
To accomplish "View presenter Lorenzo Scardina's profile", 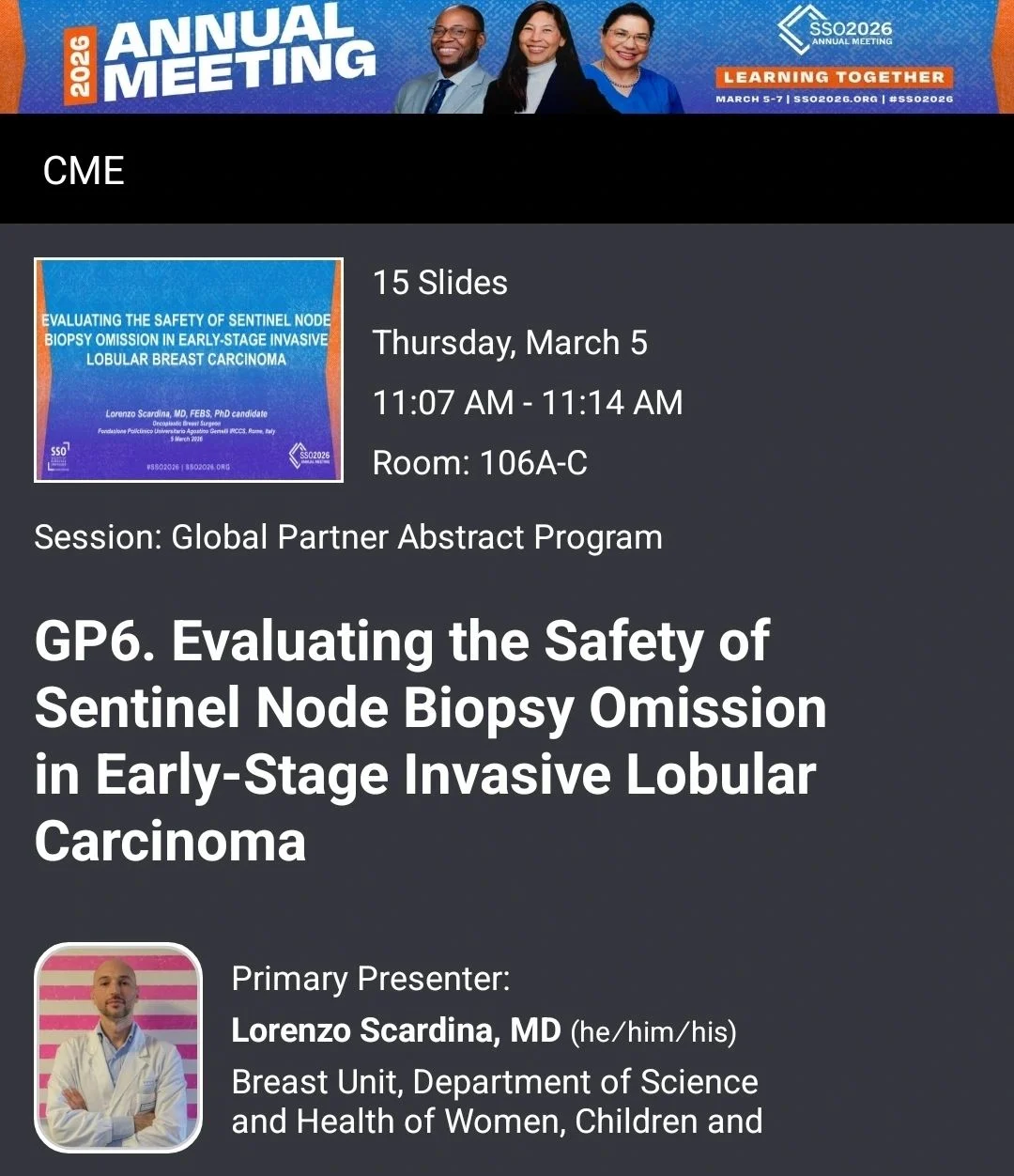I will (x=395, y=1031).
